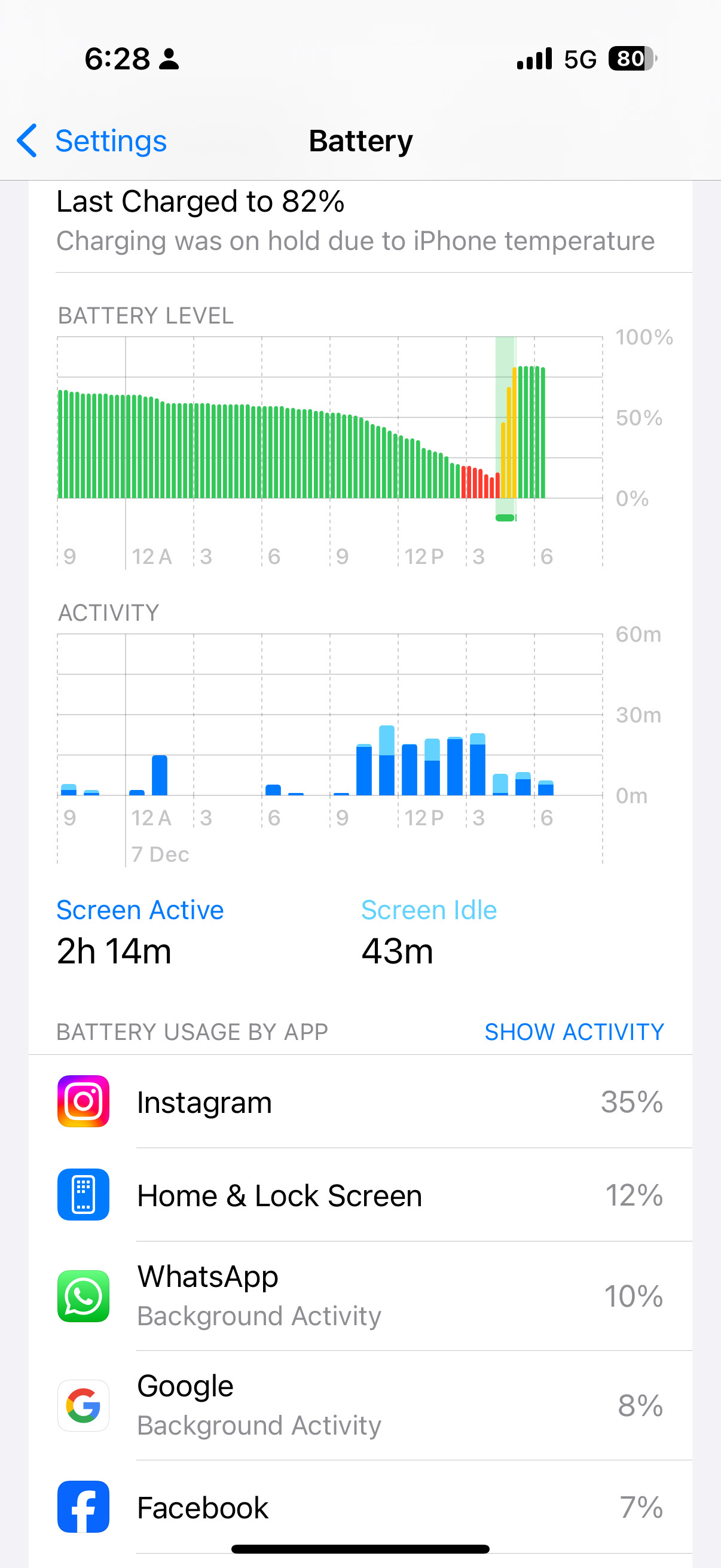Open Instagram battery usage row
The height and width of the screenshot is (1568, 721).
360,1102
